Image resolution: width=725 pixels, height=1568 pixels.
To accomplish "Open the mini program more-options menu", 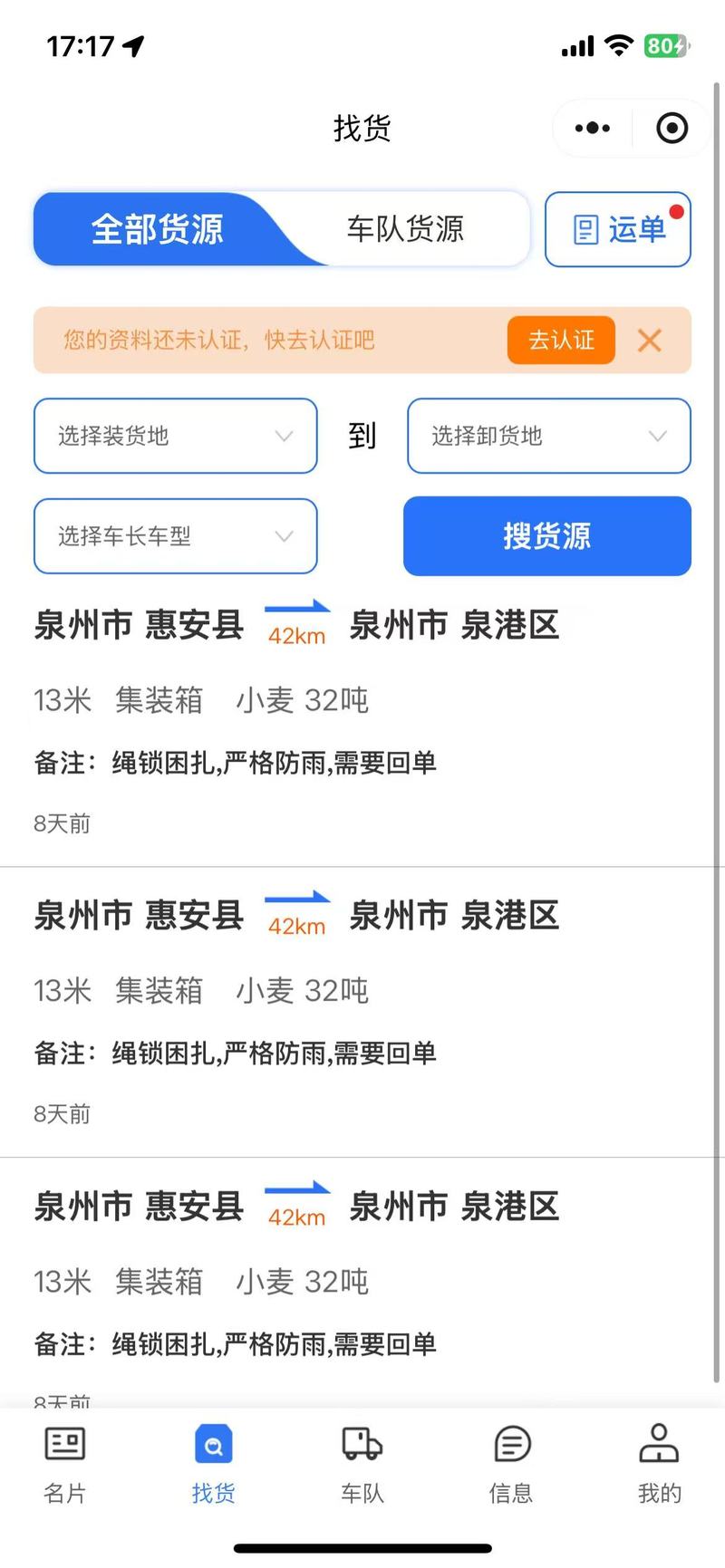I will (593, 129).
